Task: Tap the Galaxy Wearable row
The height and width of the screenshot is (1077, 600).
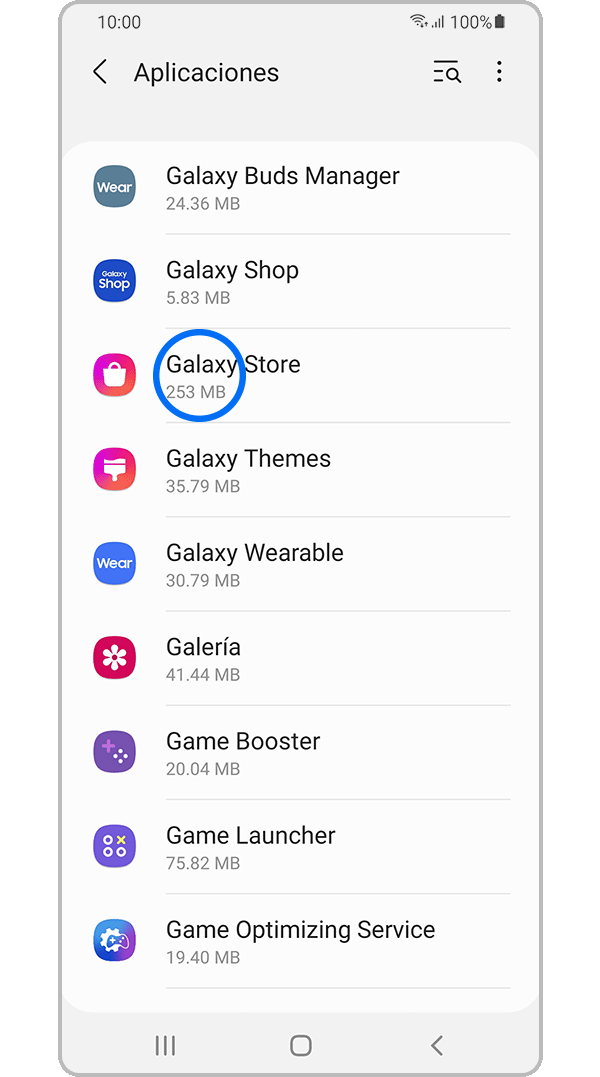Action: point(300,564)
